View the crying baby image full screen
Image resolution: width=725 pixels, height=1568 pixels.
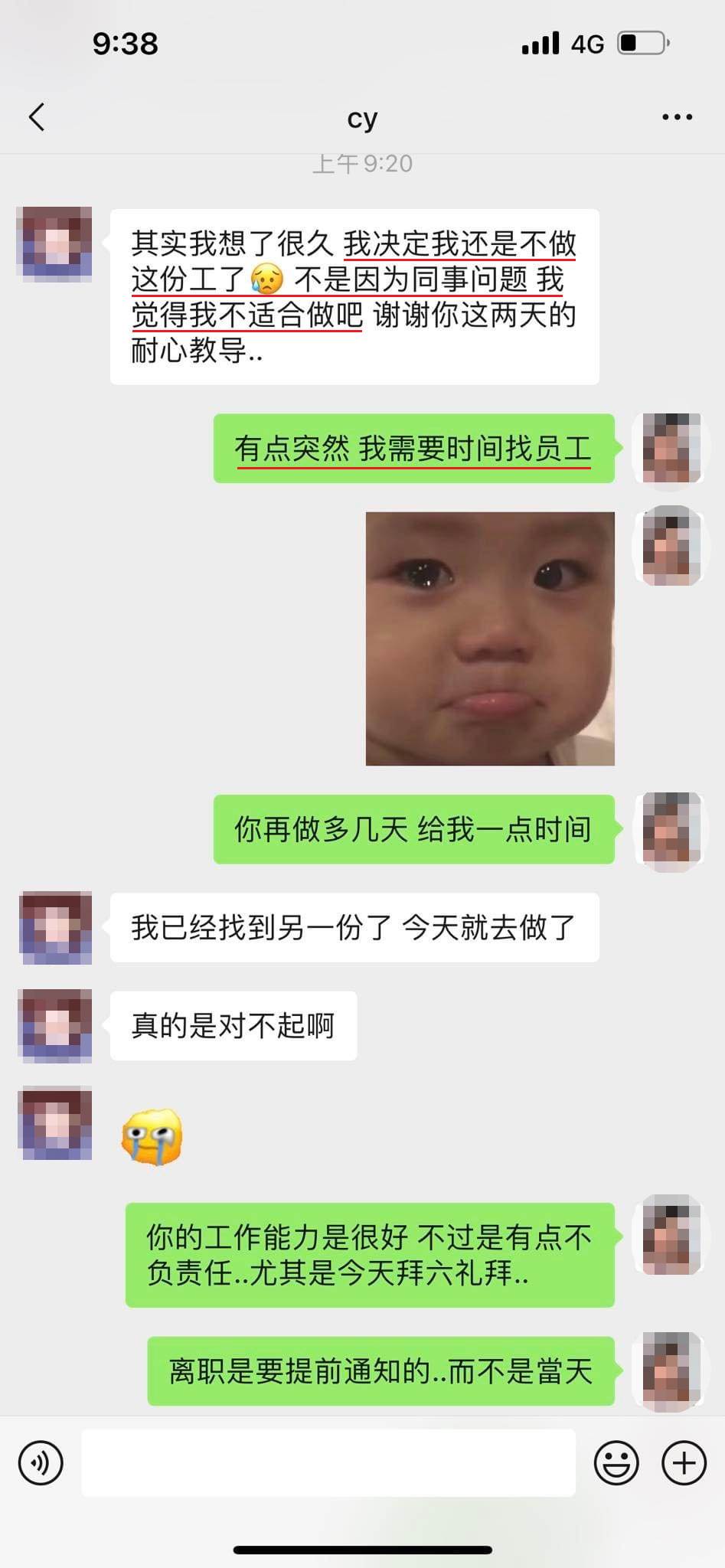(490, 639)
